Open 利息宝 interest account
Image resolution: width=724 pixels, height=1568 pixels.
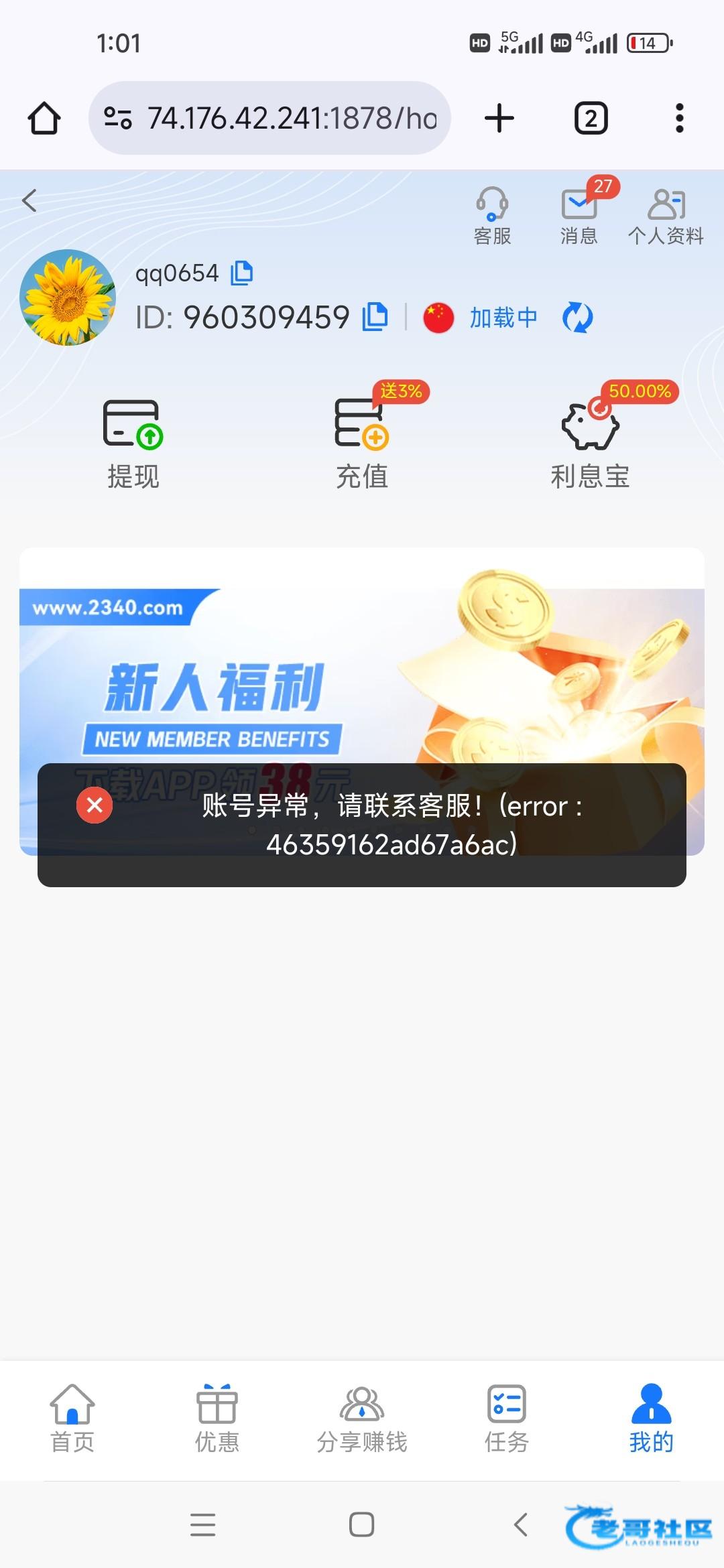[590, 443]
